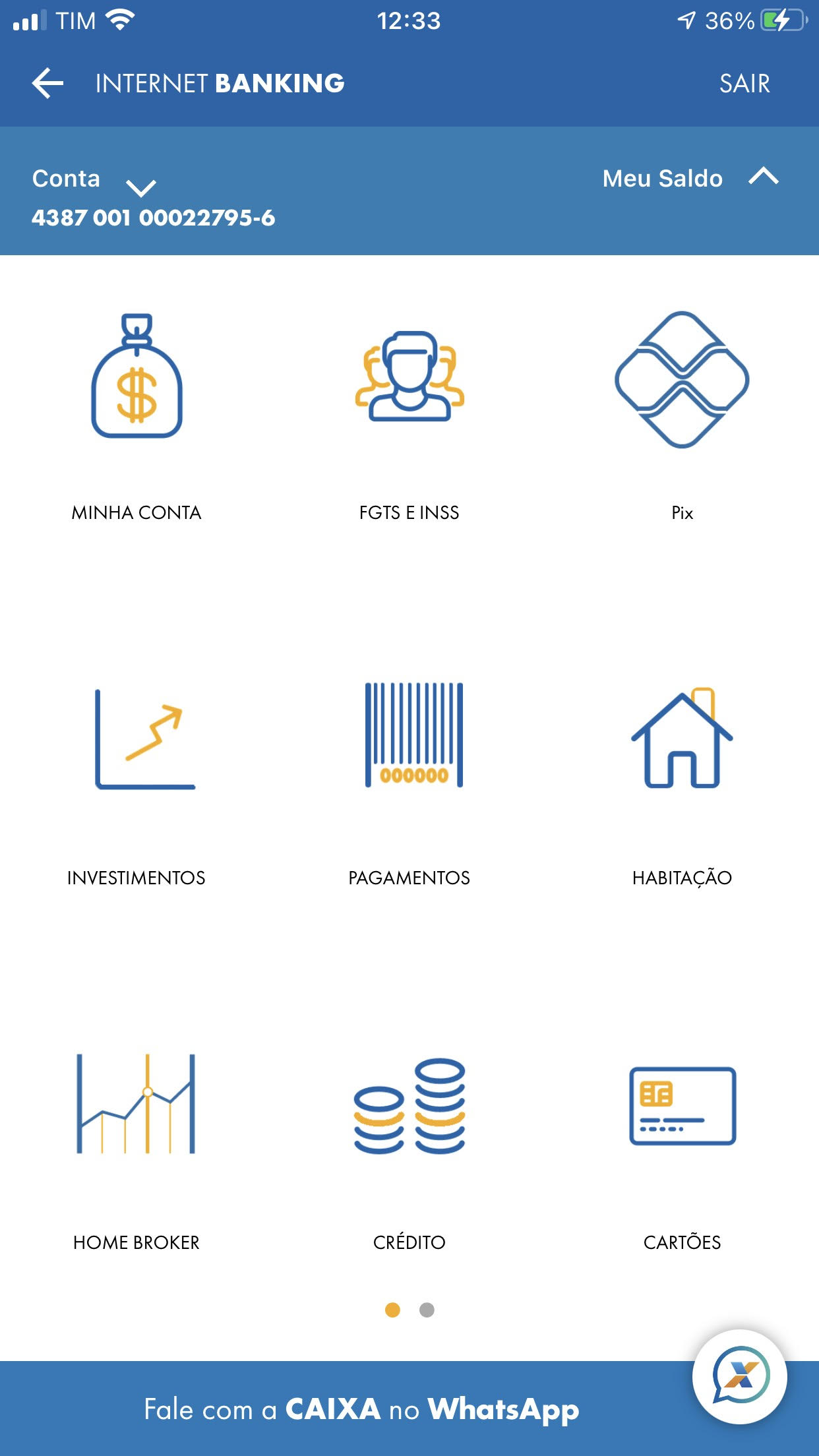Screen dimensions: 819x1456
Task: Tap the Fale com a CAIXA WhatsApp banner
Action: click(361, 1410)
